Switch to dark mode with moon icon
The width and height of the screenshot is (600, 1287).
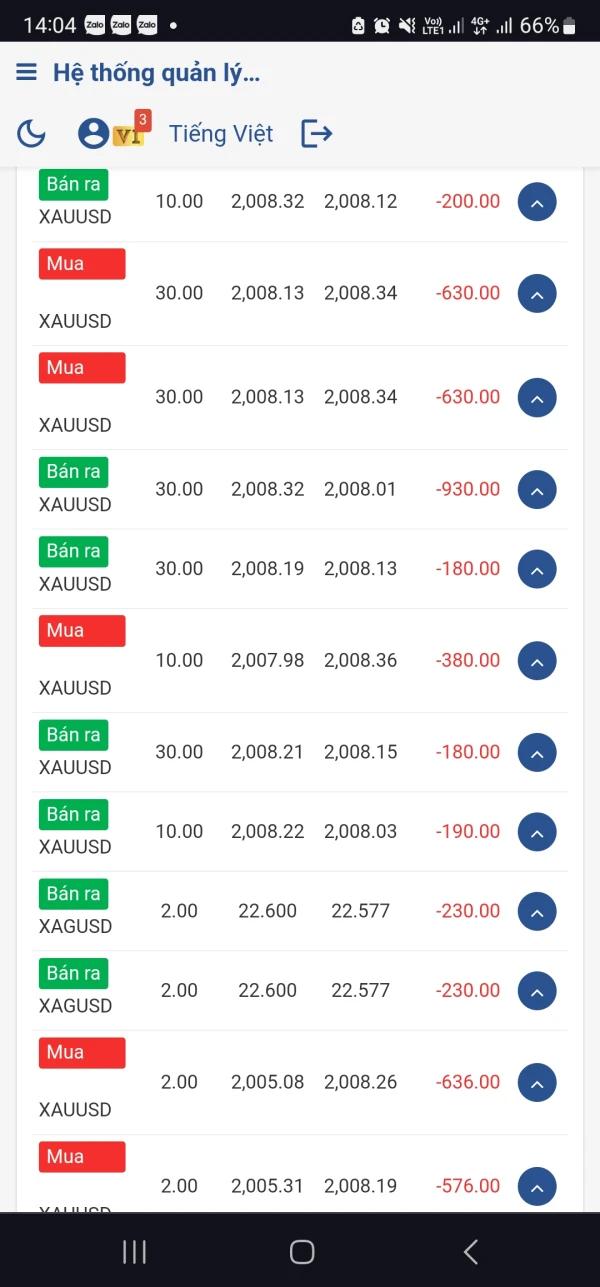point(32,133)
